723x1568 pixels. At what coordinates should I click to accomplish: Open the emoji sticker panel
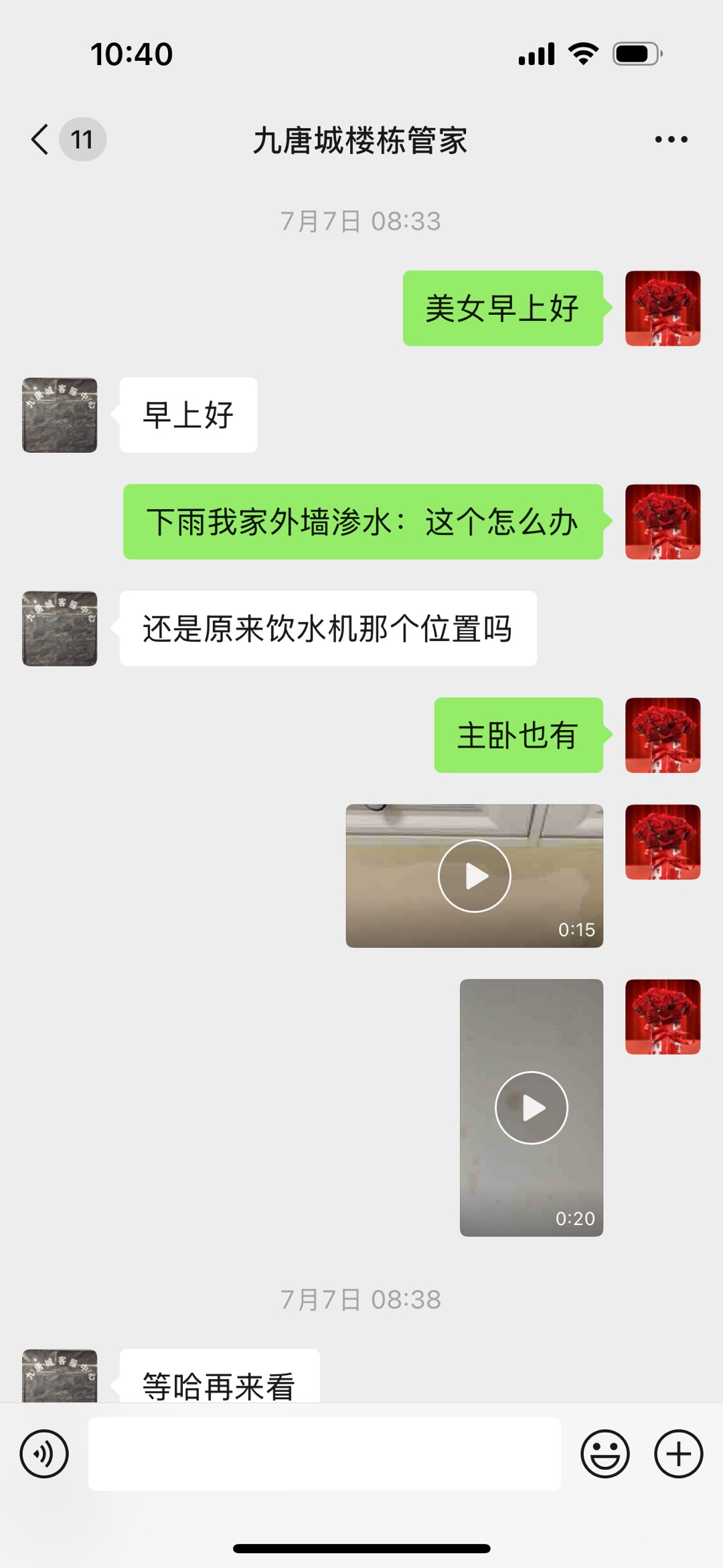coord(605,1453)
